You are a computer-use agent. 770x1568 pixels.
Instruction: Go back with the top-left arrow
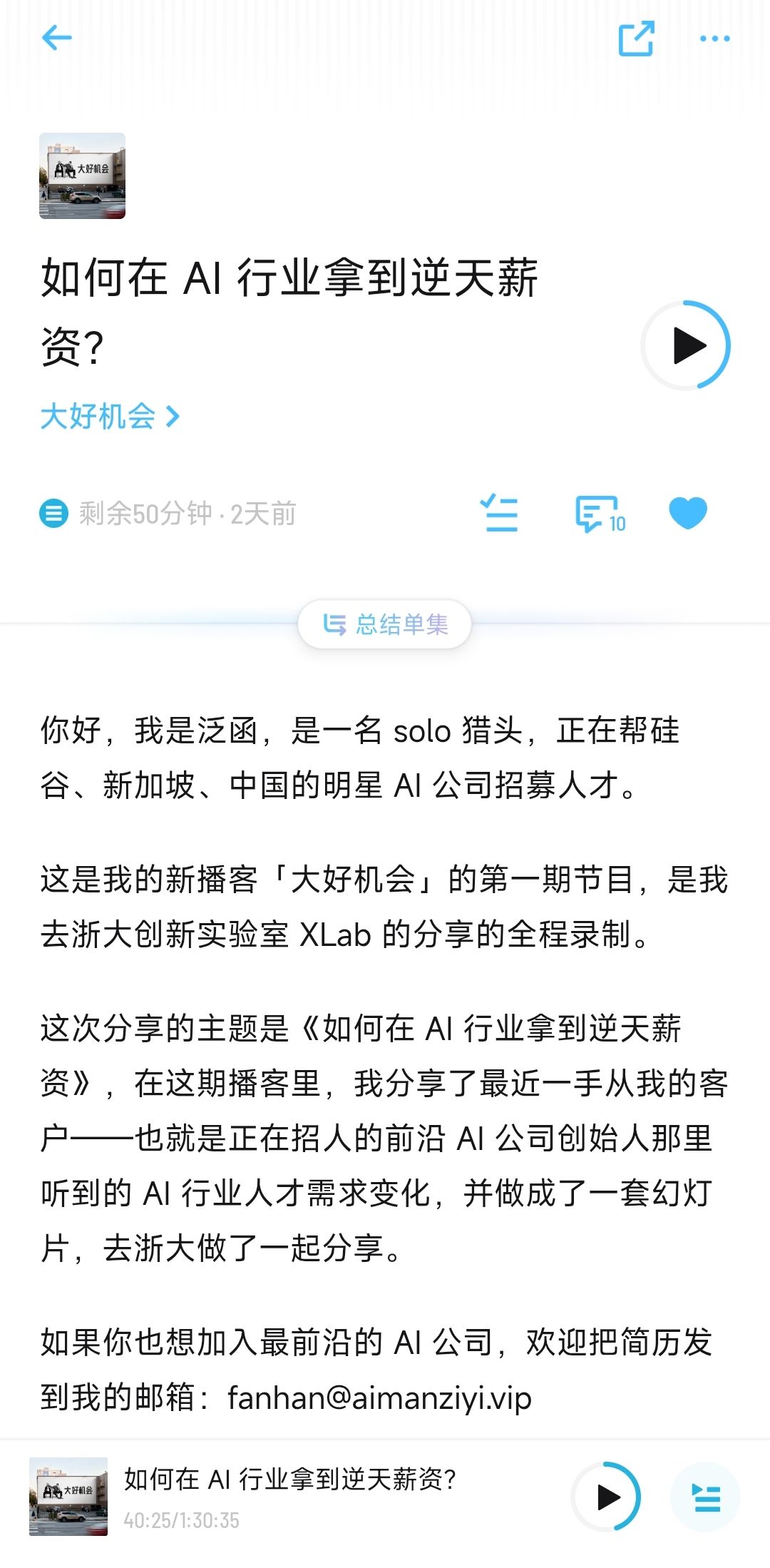[56, 38]
